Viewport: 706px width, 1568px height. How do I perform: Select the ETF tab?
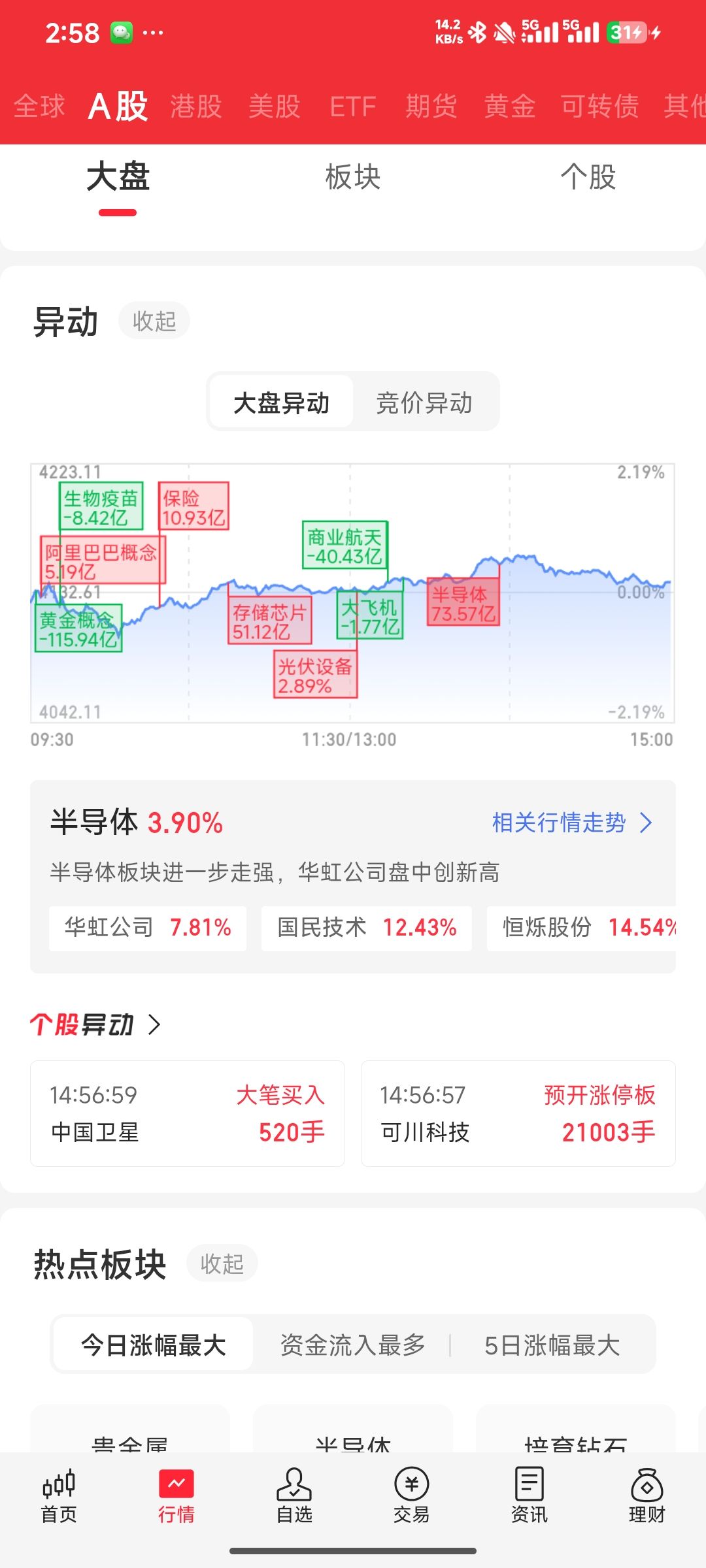[x=353, y=106]
